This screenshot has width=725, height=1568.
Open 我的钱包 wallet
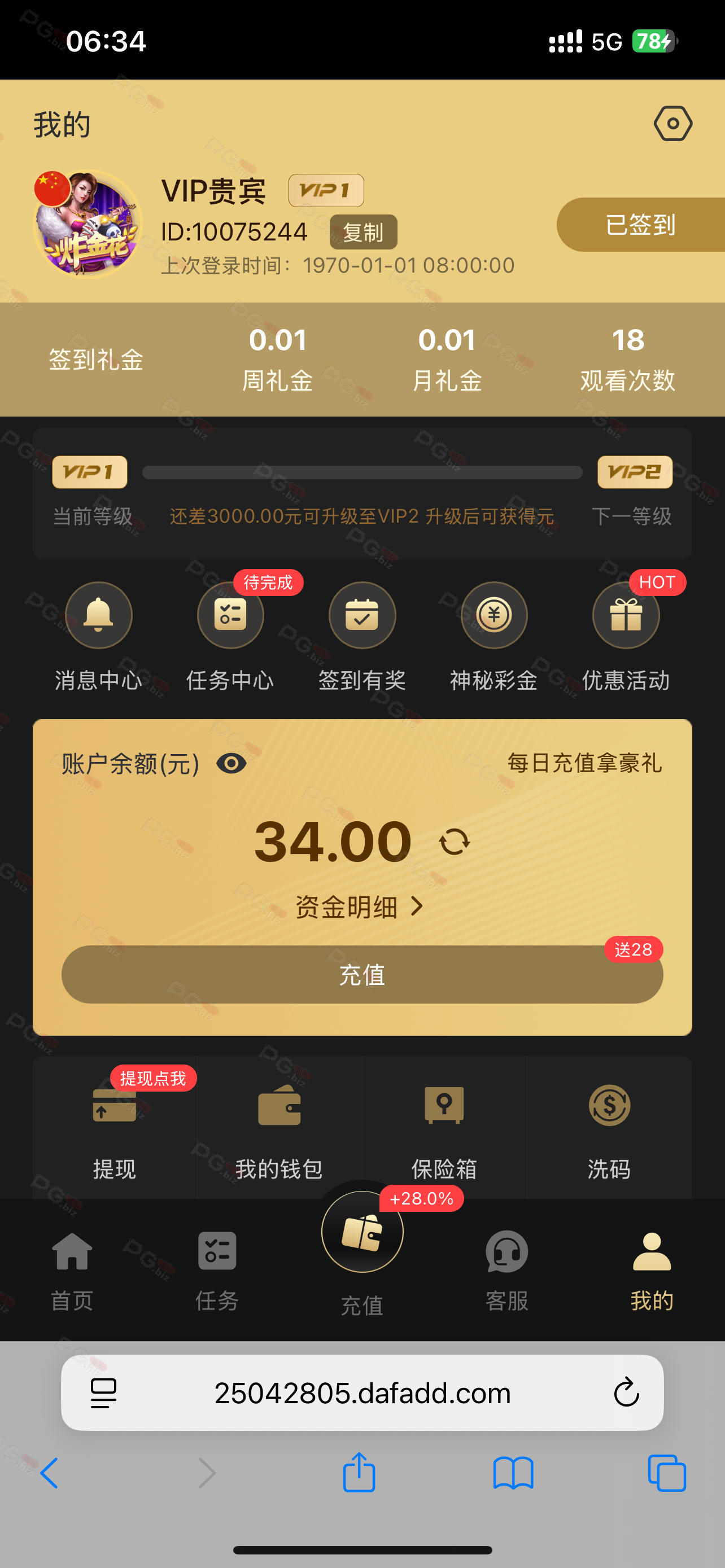pos(279,1131)
